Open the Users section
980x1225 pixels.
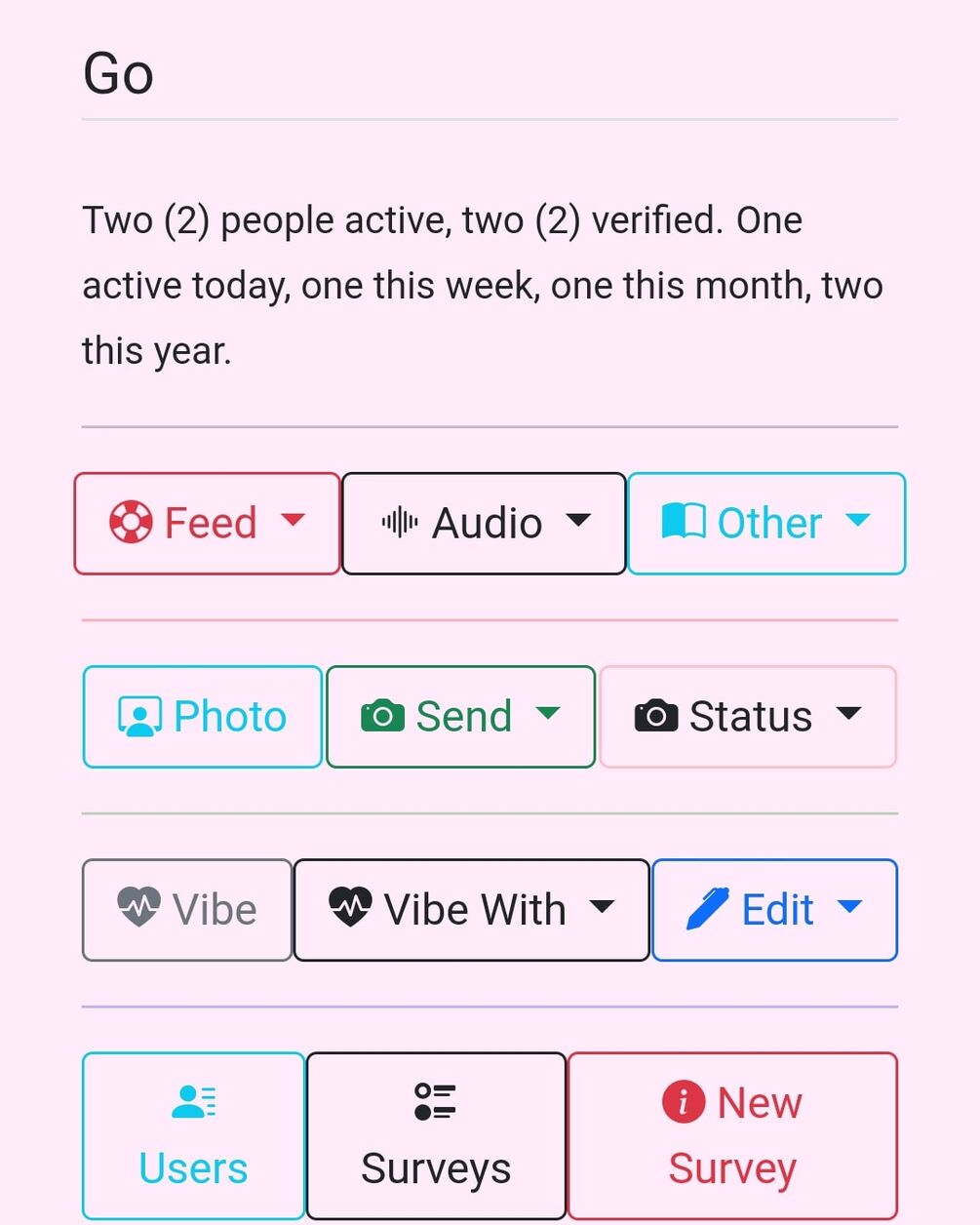coord(194,1135)
